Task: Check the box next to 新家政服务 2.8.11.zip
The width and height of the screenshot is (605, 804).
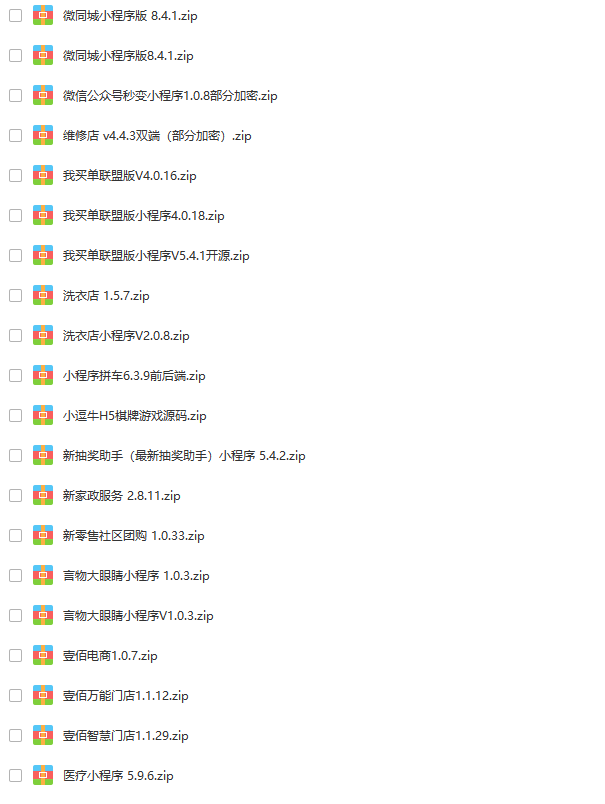Action: point(15,495)
